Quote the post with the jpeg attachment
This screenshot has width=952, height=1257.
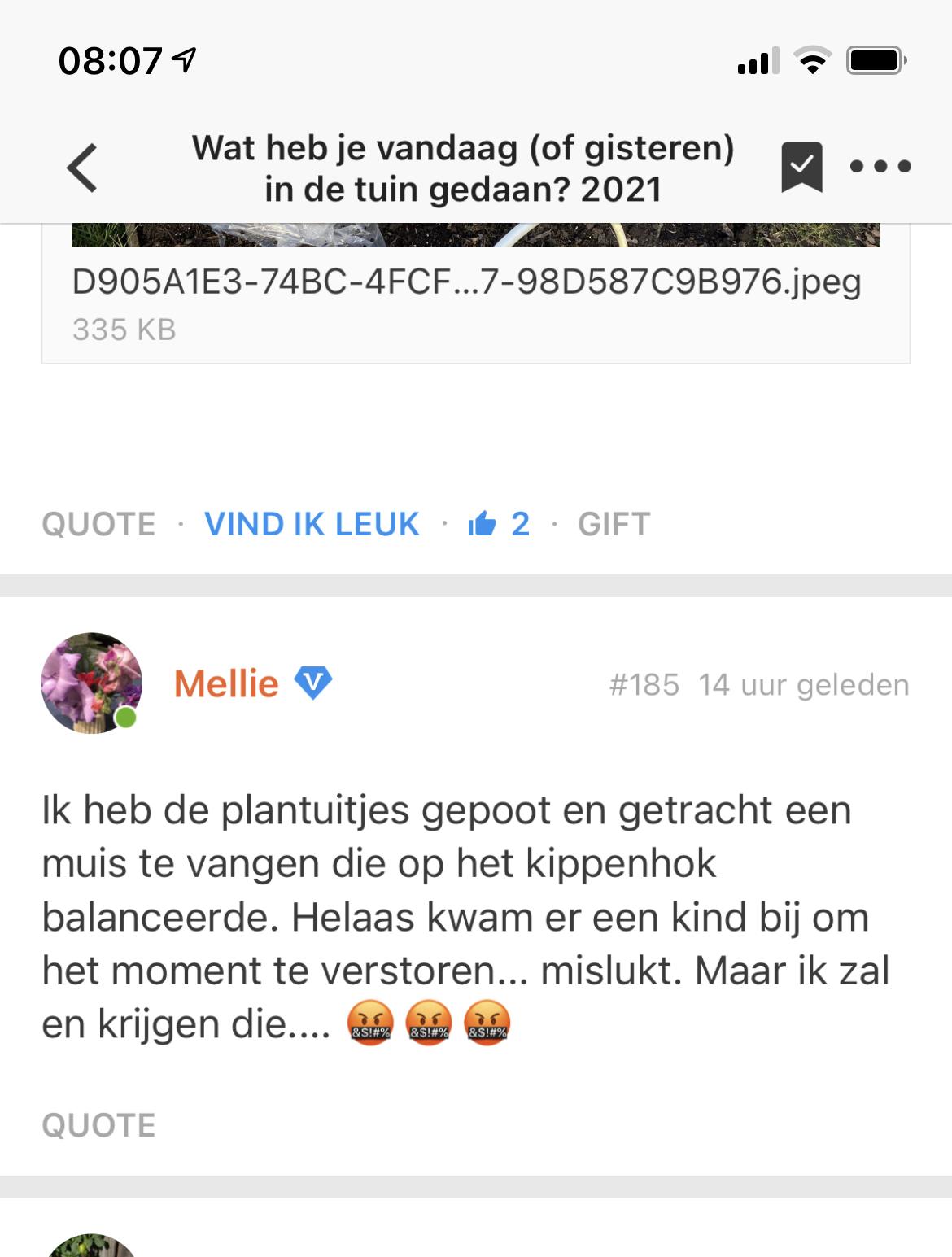tap(98, 525)
